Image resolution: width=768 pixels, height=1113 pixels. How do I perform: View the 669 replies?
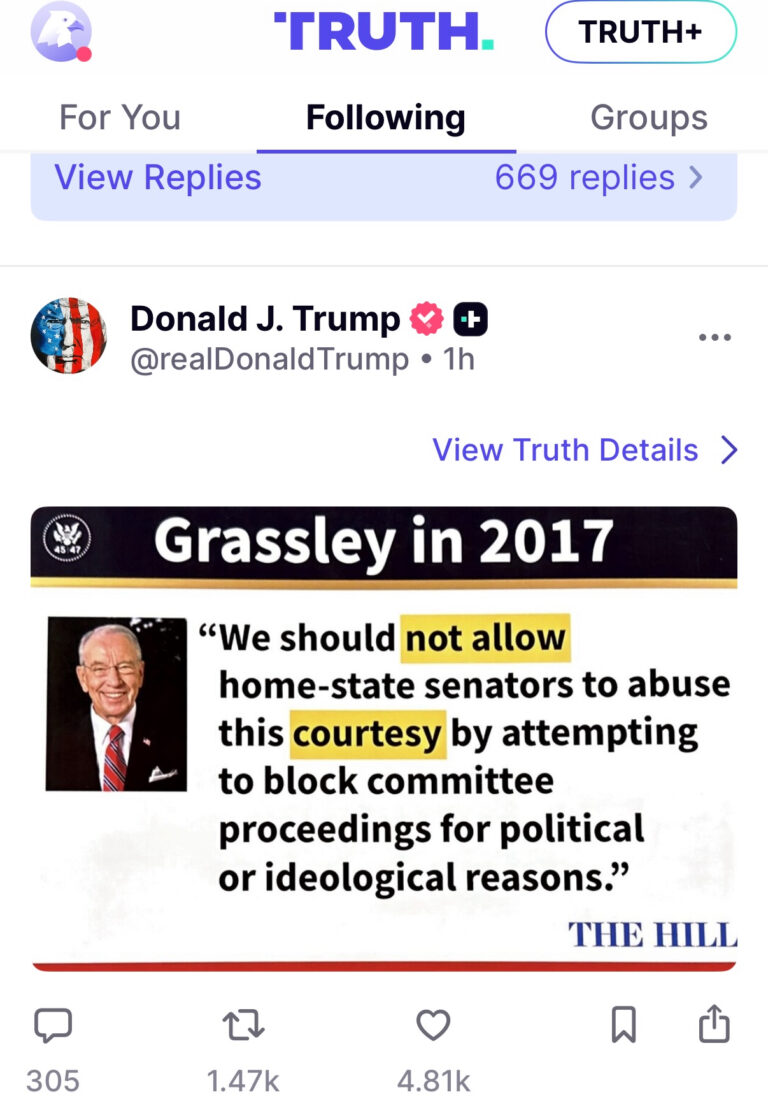tap(598, 178)
